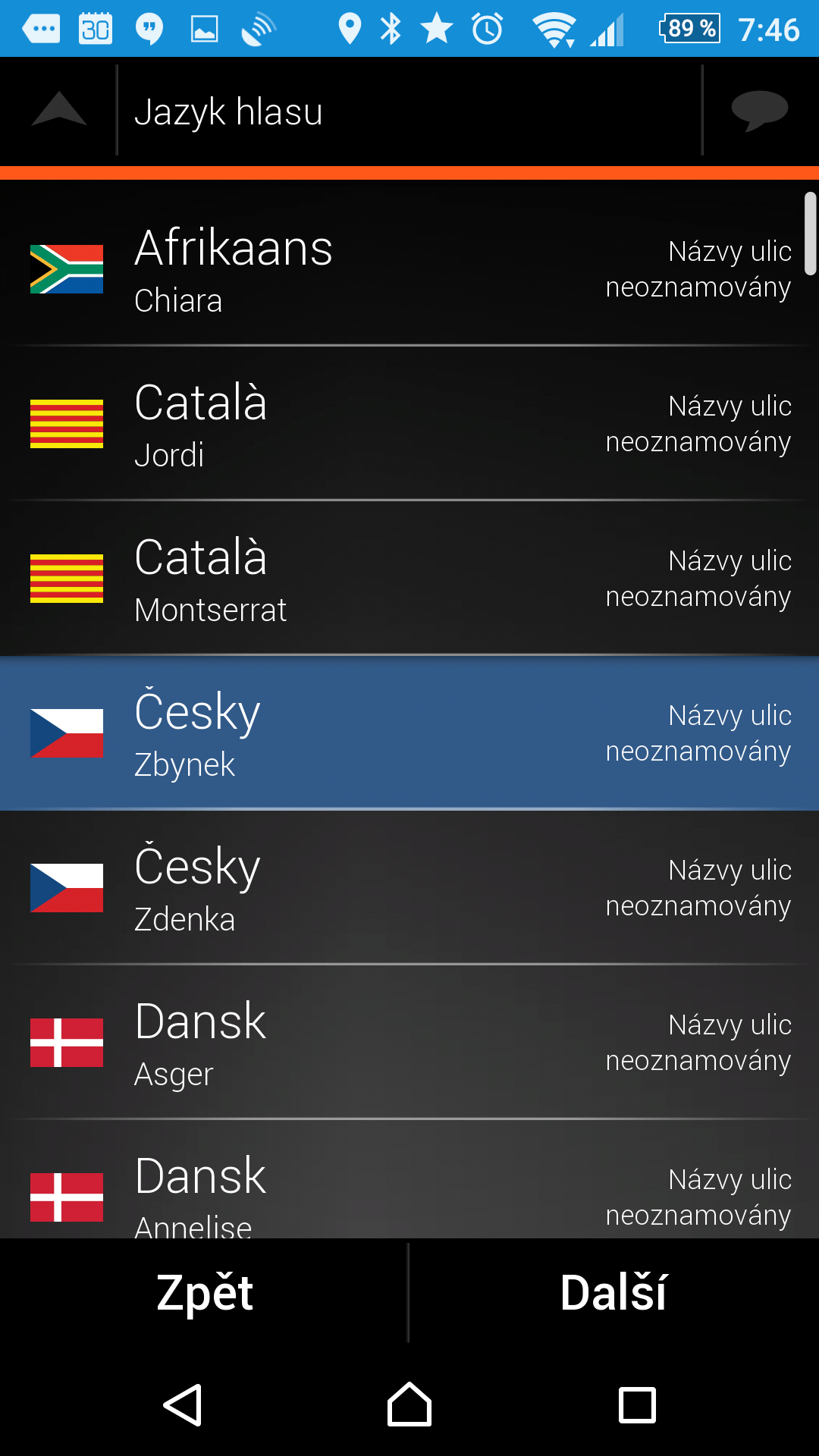
Task: Select Česky voice Zbynek
Action: (409, 733)
